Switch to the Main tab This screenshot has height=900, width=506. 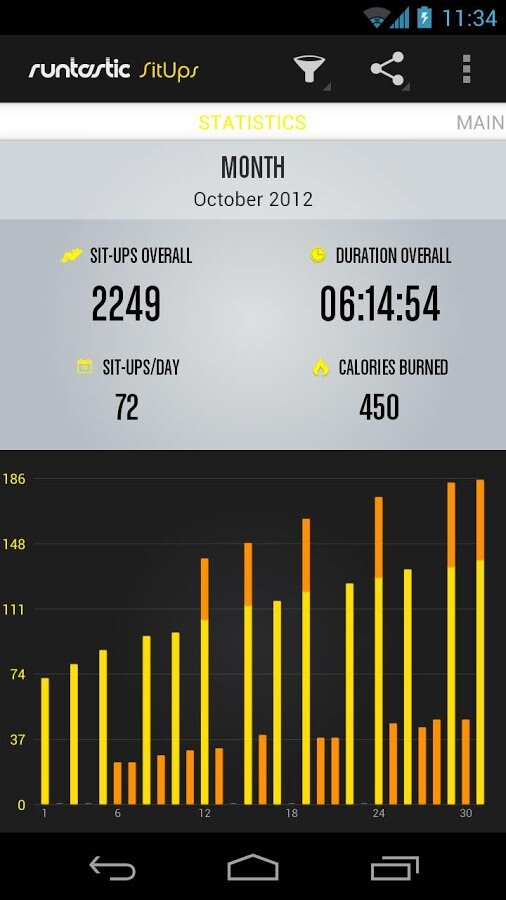coord(480,122)
